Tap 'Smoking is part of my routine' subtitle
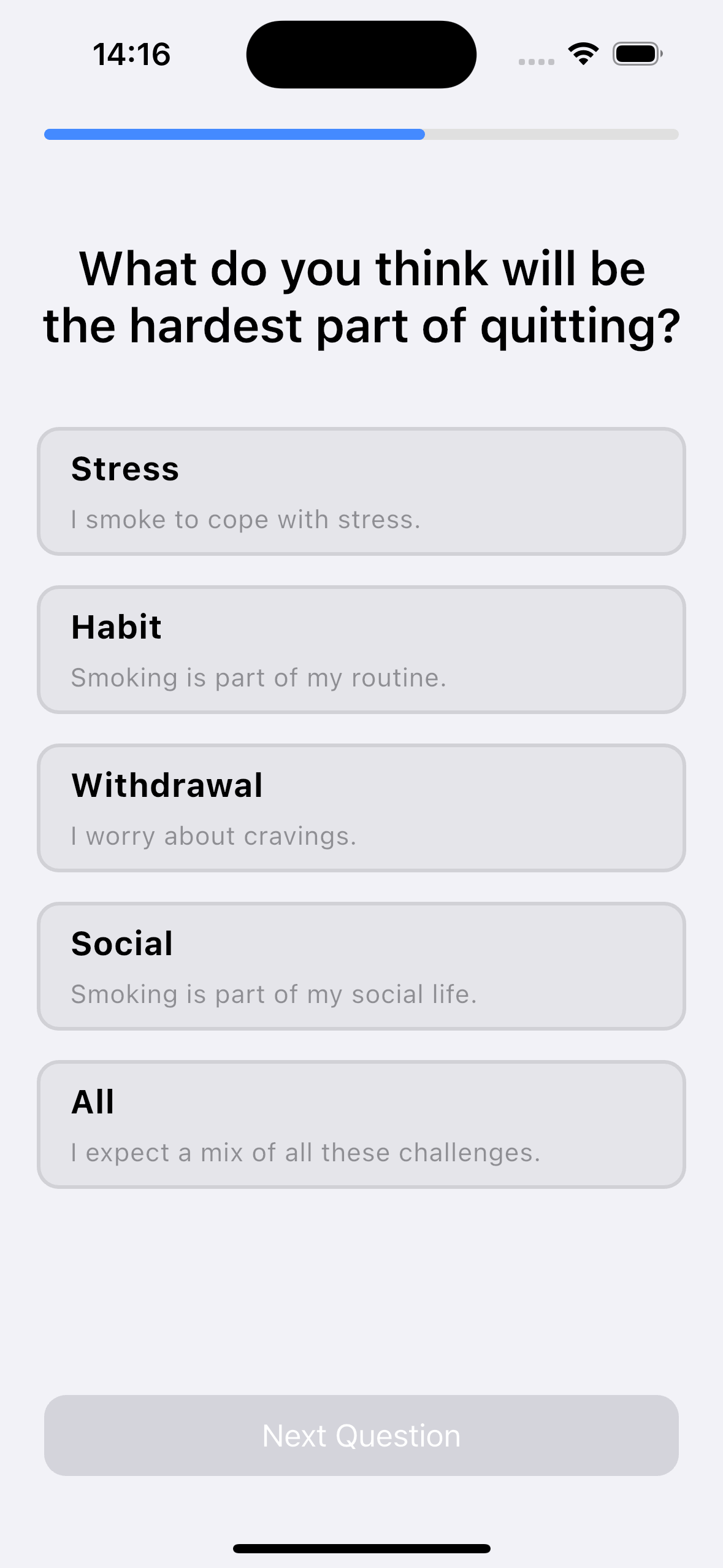 pos(259,677)
